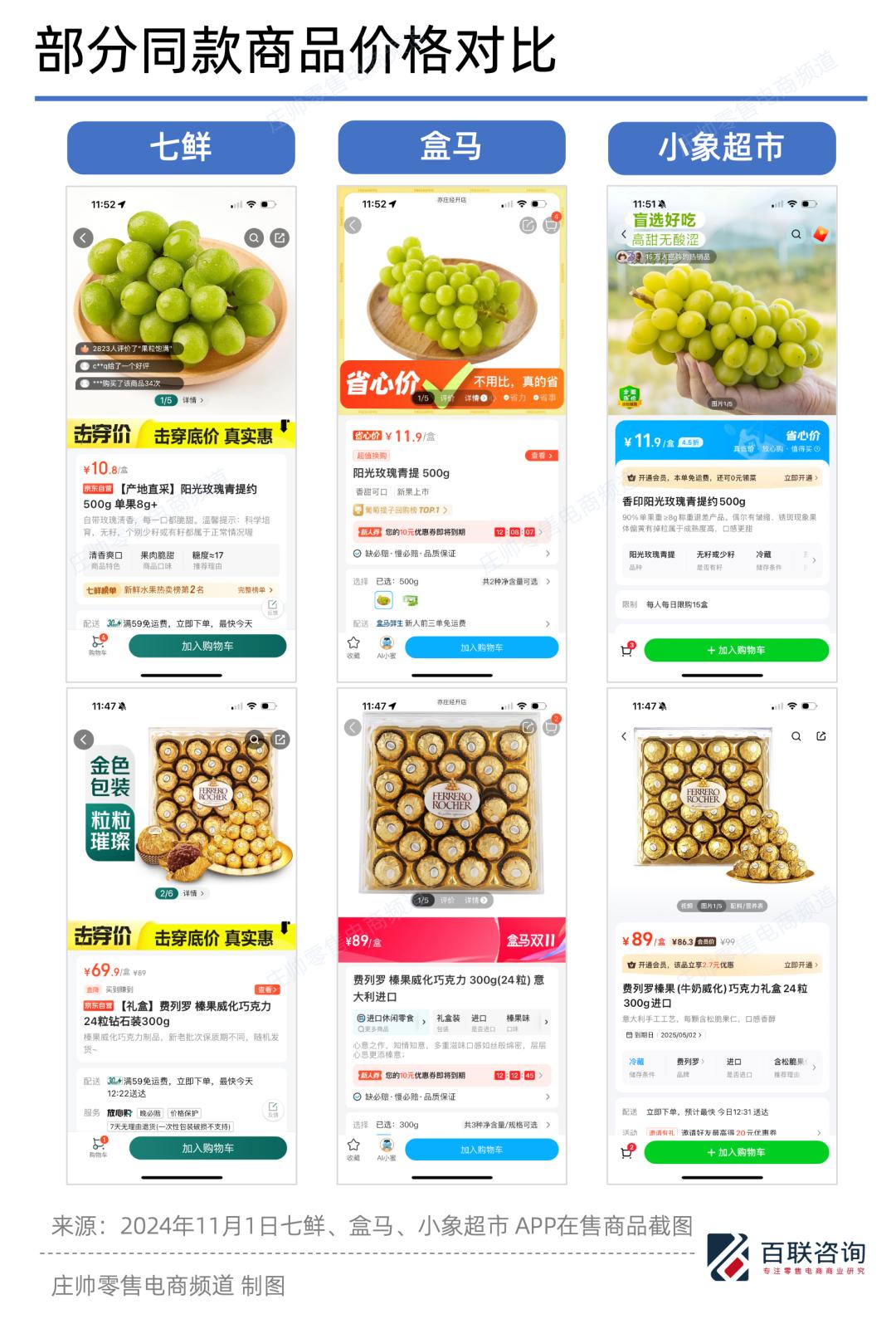Open 小象超市 cart icon with badge 2
Screen dimensions: 896x1319
pos(628,1152)
